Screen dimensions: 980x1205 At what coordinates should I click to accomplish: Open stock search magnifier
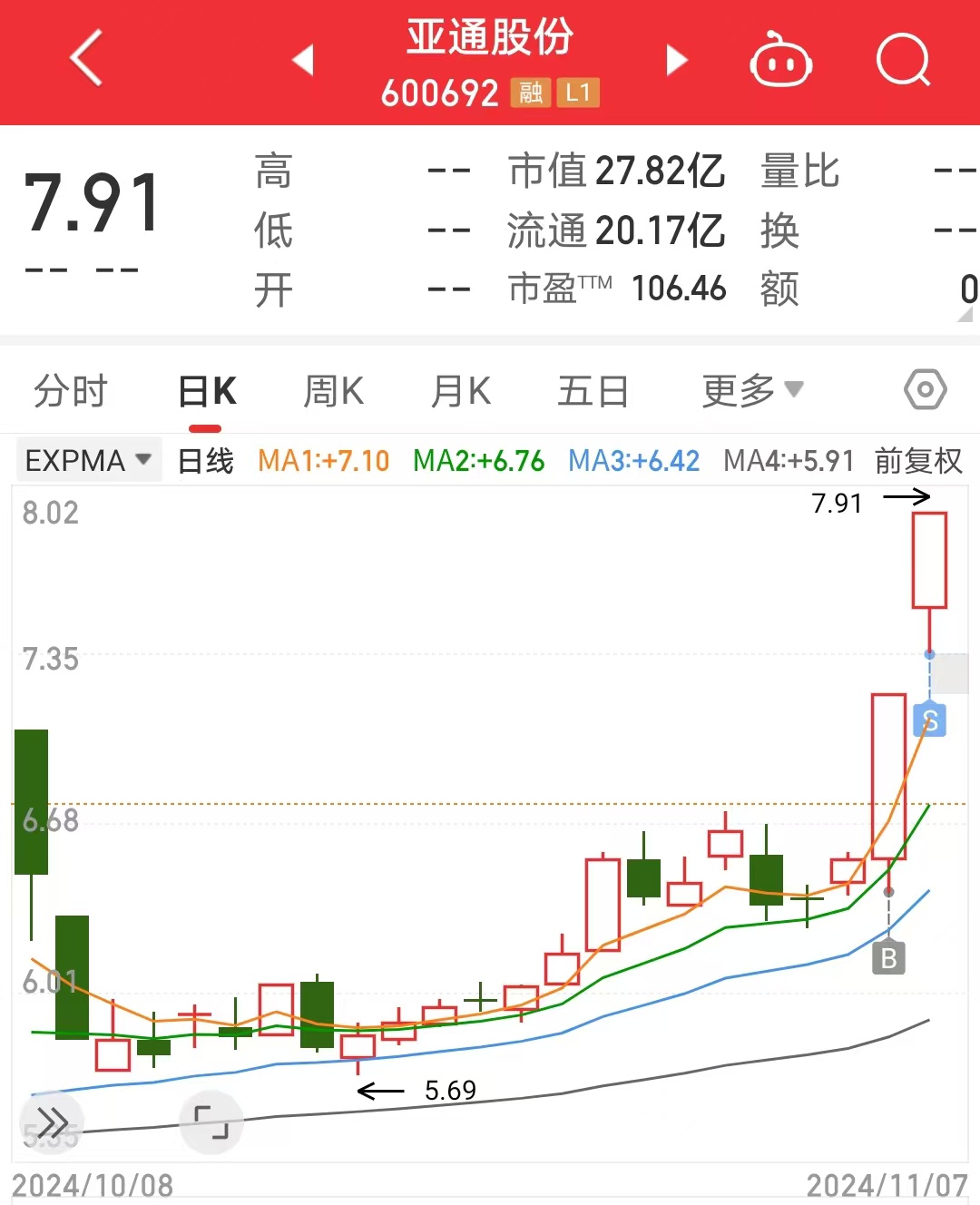[x=903, y=60]
